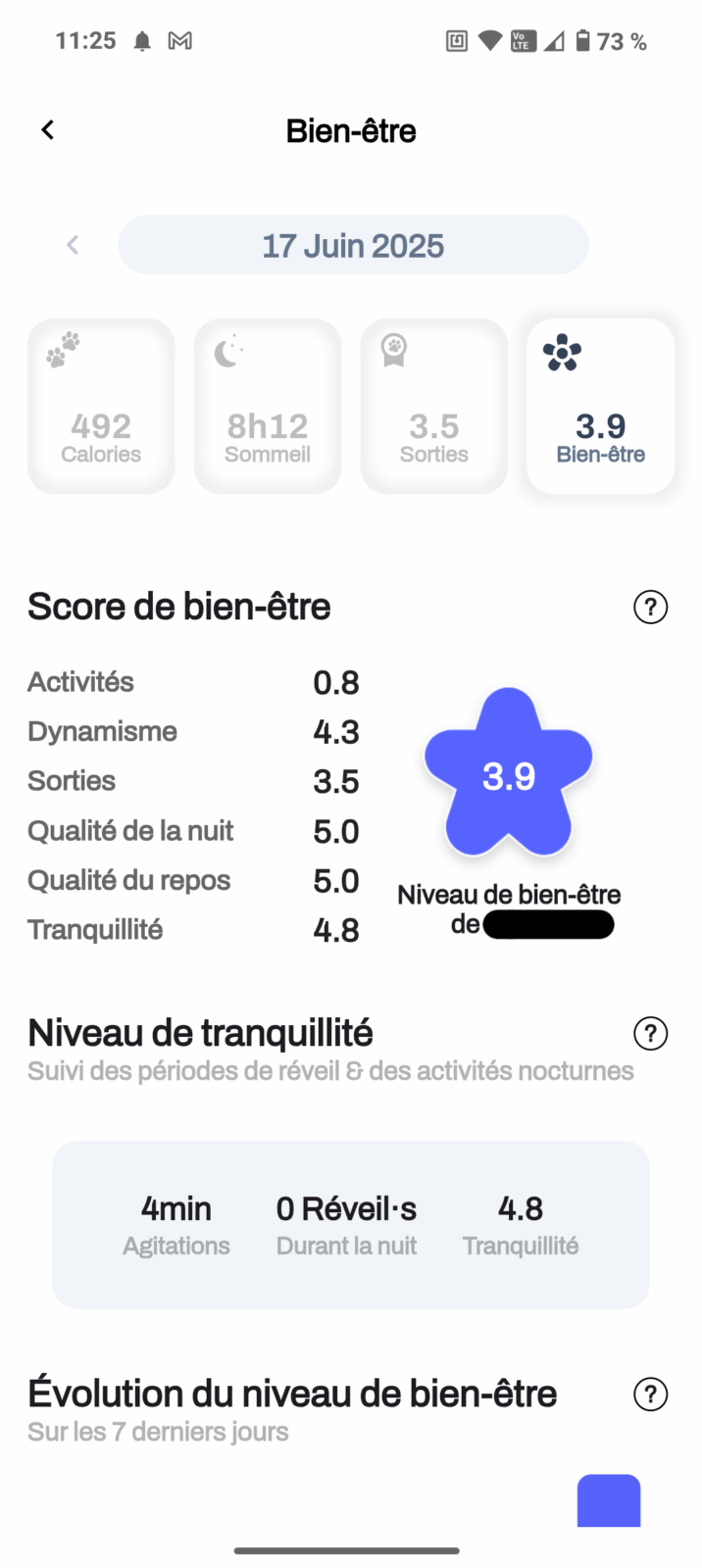Go back from the Bien-être screen
Viewport: 702px width, 1568px height.
(x=47, y=129)
